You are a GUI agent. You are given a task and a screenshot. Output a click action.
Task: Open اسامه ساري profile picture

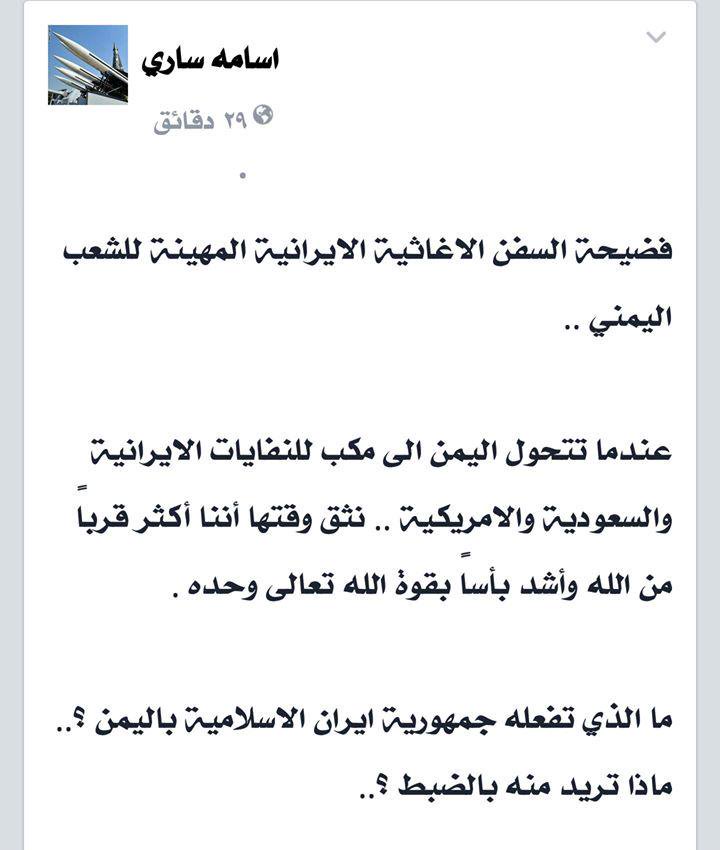(88, 65)
